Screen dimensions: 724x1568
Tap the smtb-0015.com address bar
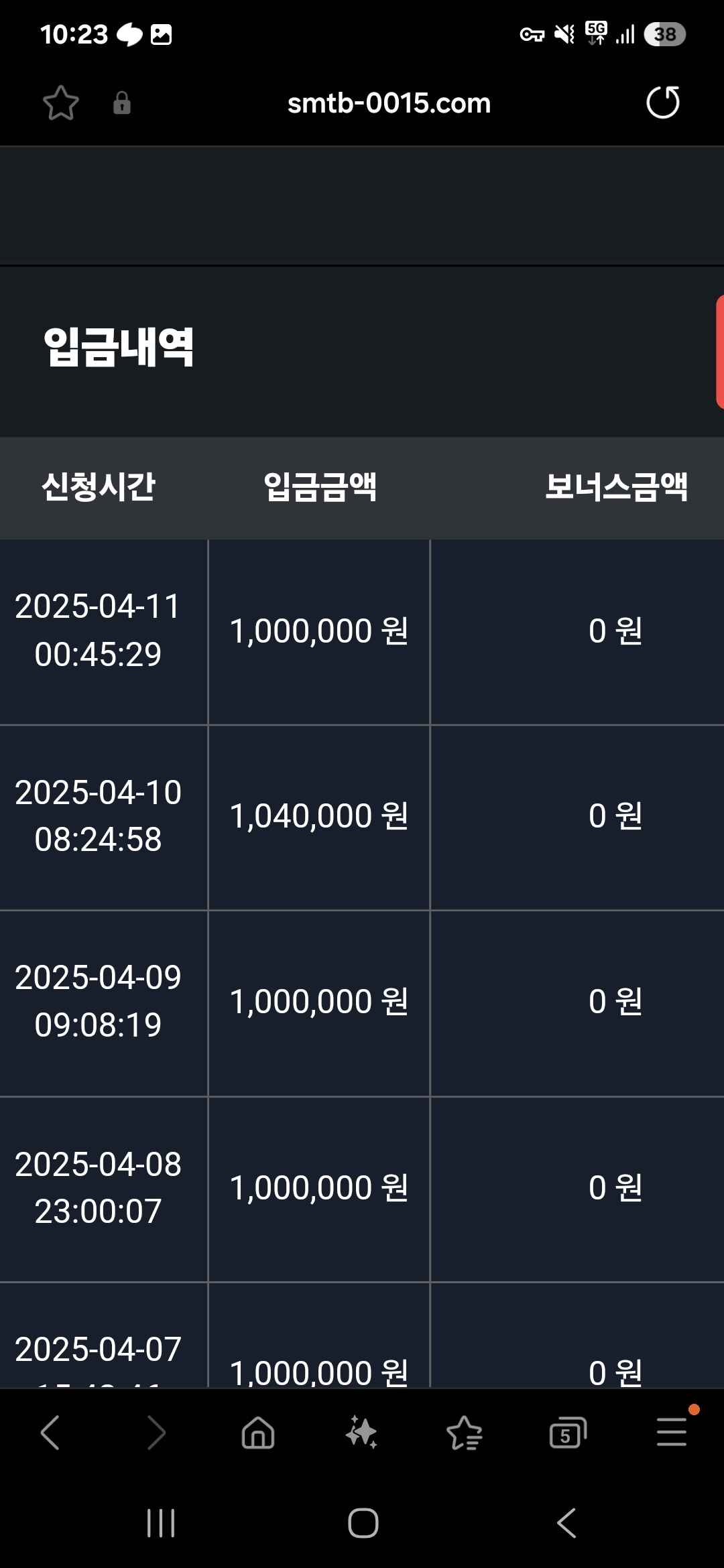[389, 103]
